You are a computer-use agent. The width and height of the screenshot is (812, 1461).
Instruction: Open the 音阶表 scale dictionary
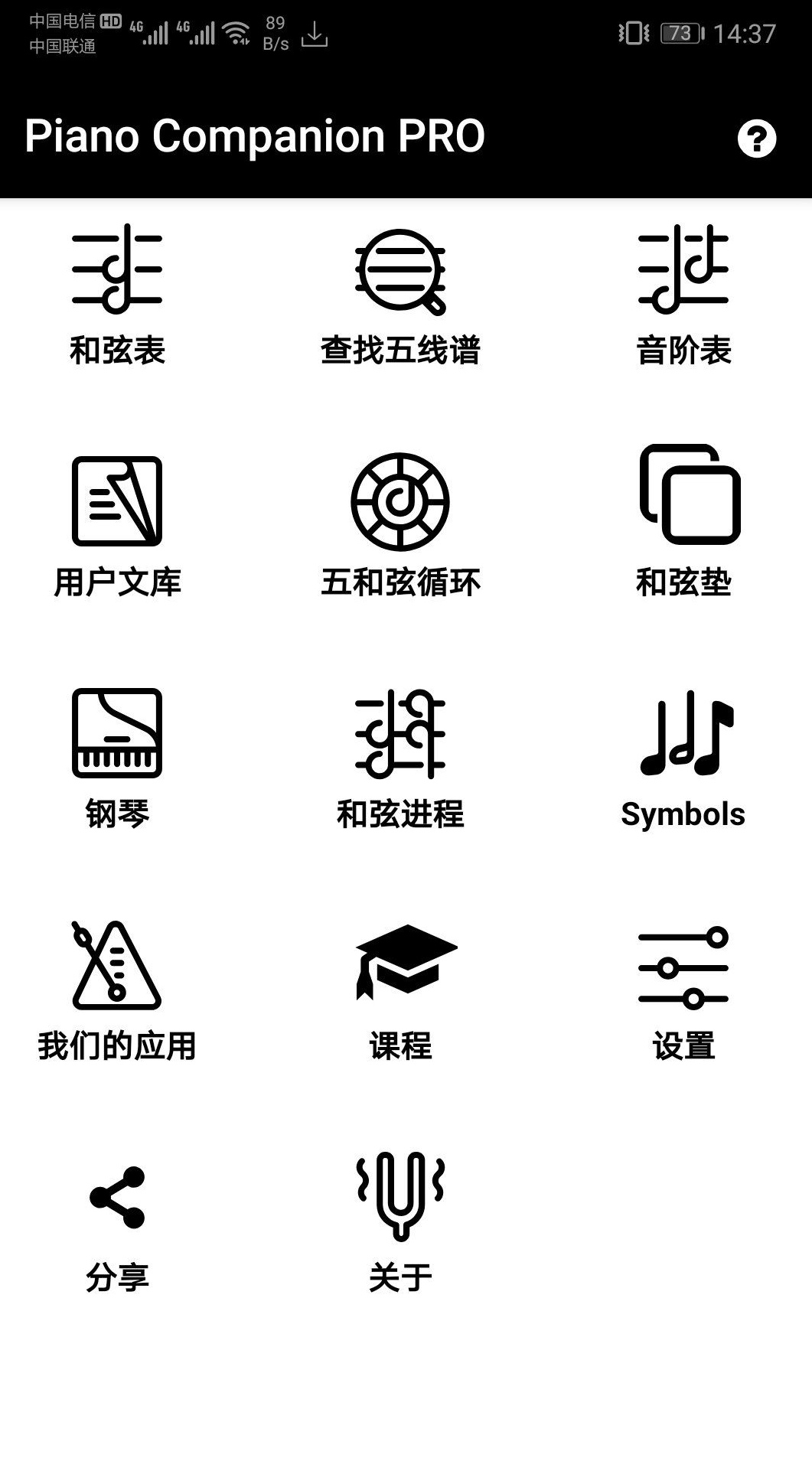point(683,295)
